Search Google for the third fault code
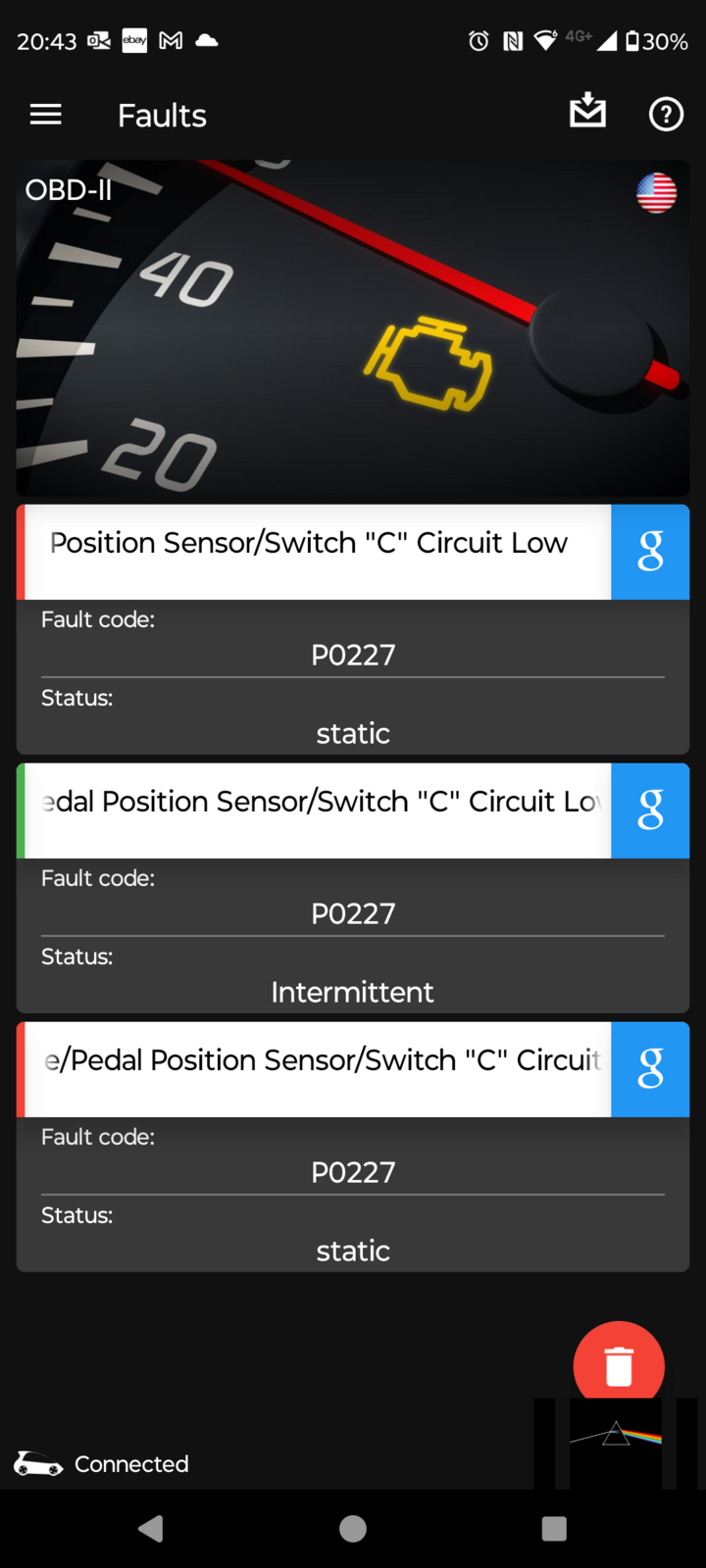The image size is (706, 1568). pyautogui.click(x=650, y=1069)
